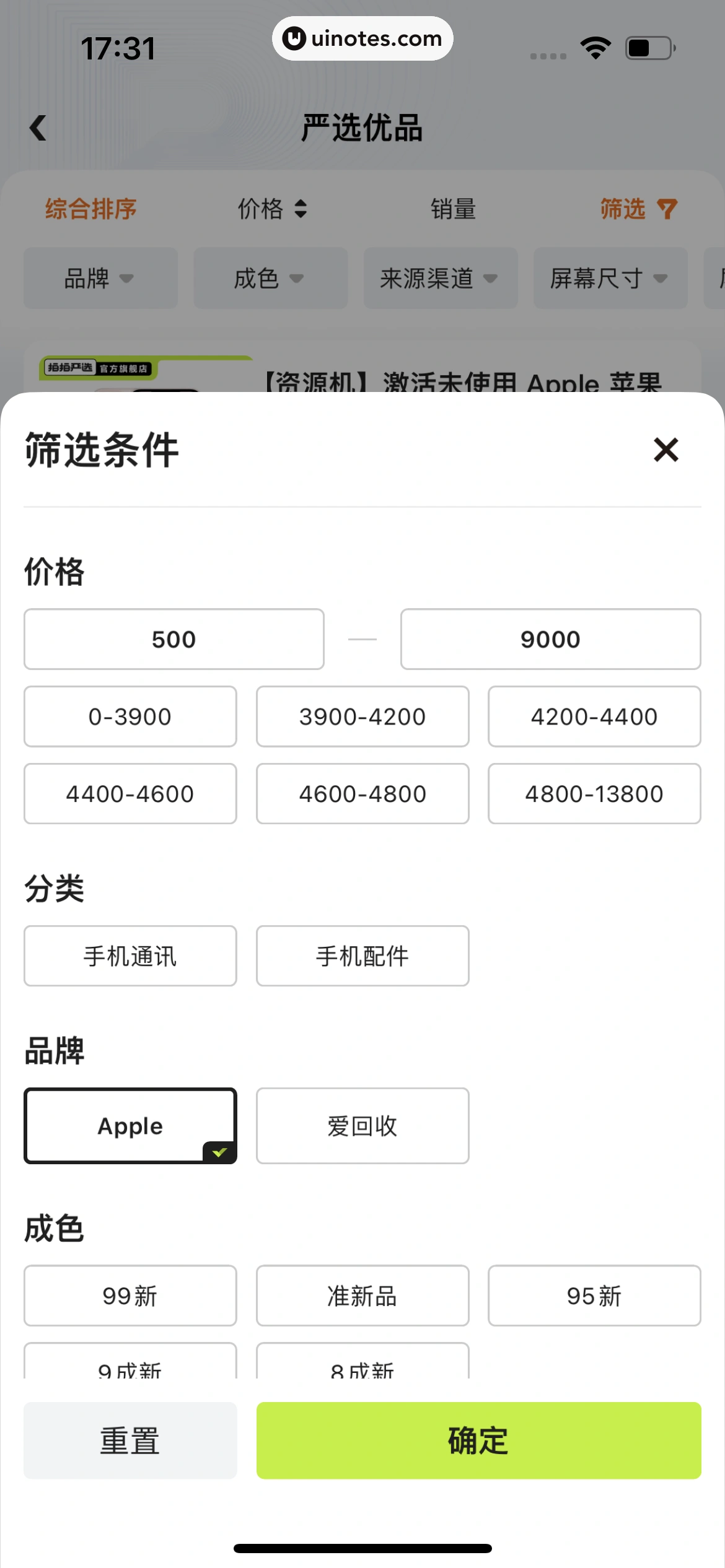The width and height of the screenshot is (725, 1568).
Task: Select the 0-3900 price range
Action: [130, 716]
